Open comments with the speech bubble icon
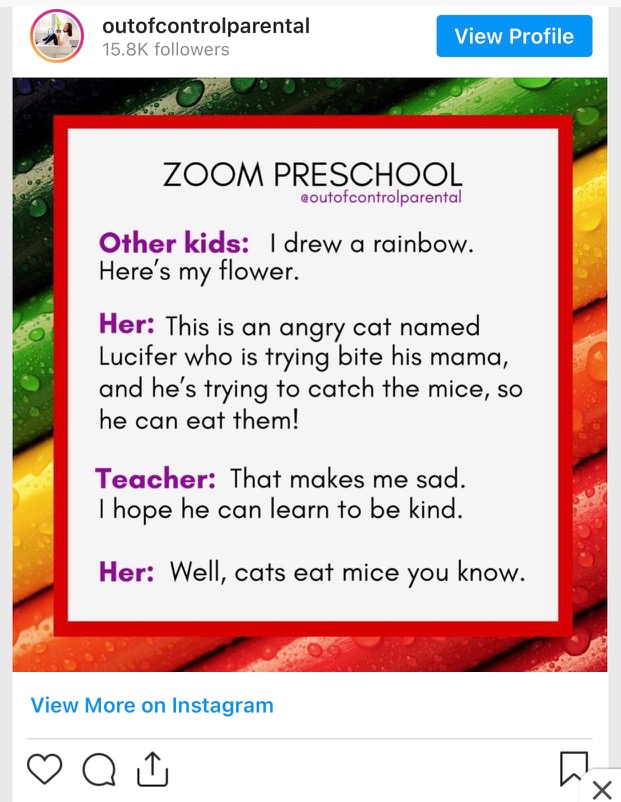This screenshot has height=802, width=621. (98, 769)
